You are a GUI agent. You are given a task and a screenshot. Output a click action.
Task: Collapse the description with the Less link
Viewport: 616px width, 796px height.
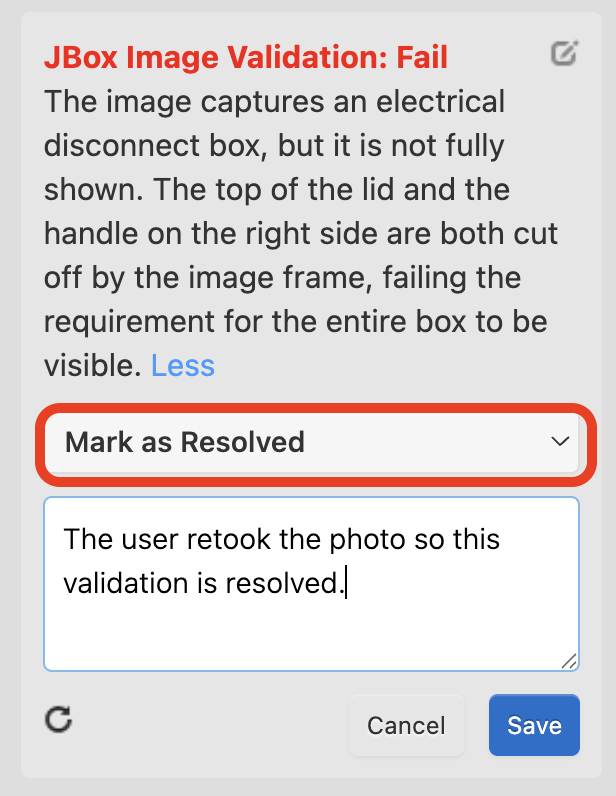click(183, 365)
